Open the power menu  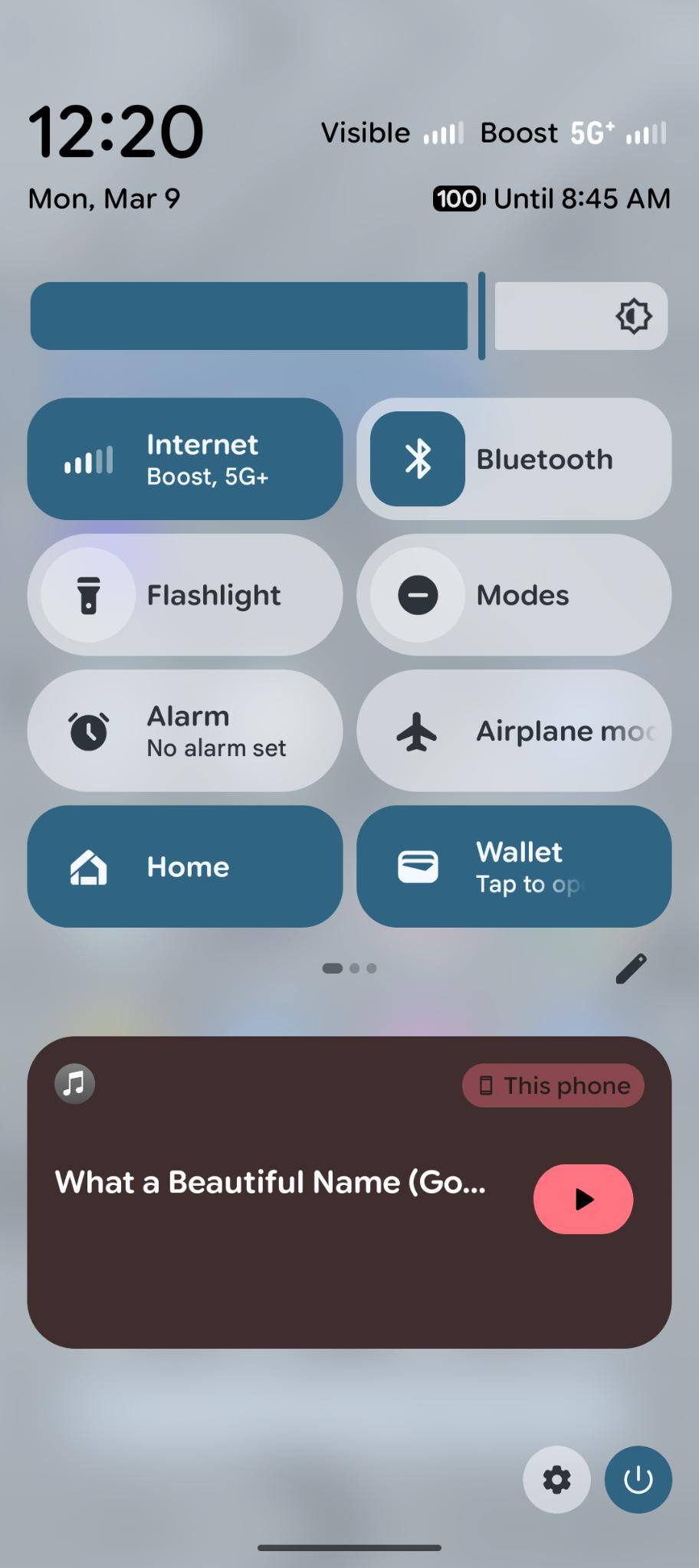pos(638,1480)
